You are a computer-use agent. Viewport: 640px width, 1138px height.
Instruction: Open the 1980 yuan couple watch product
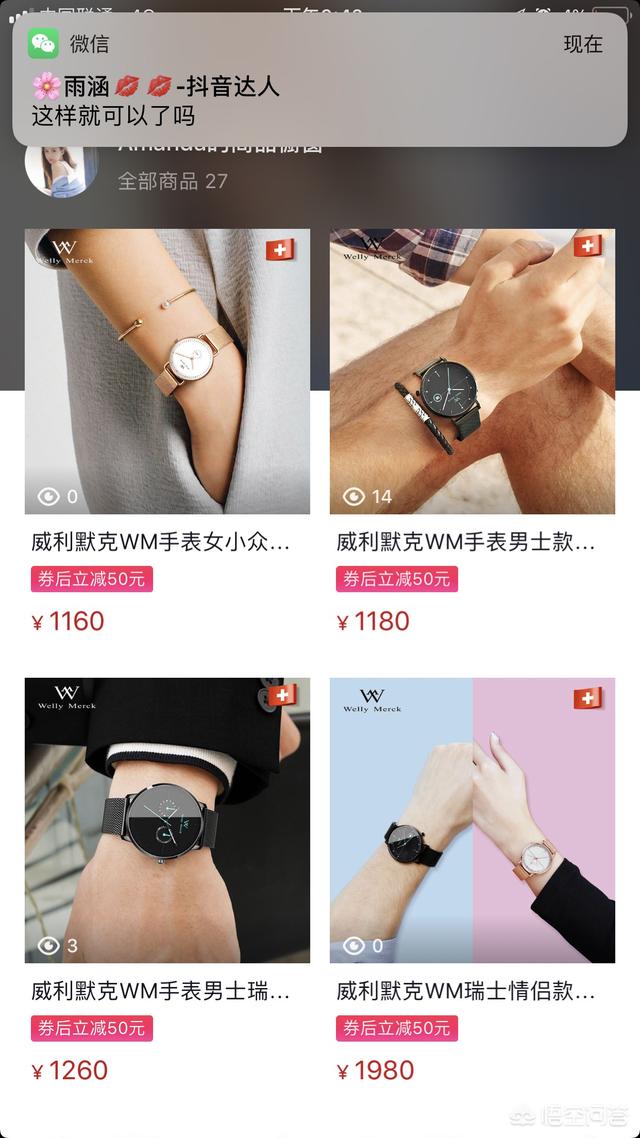coord(472,820)
